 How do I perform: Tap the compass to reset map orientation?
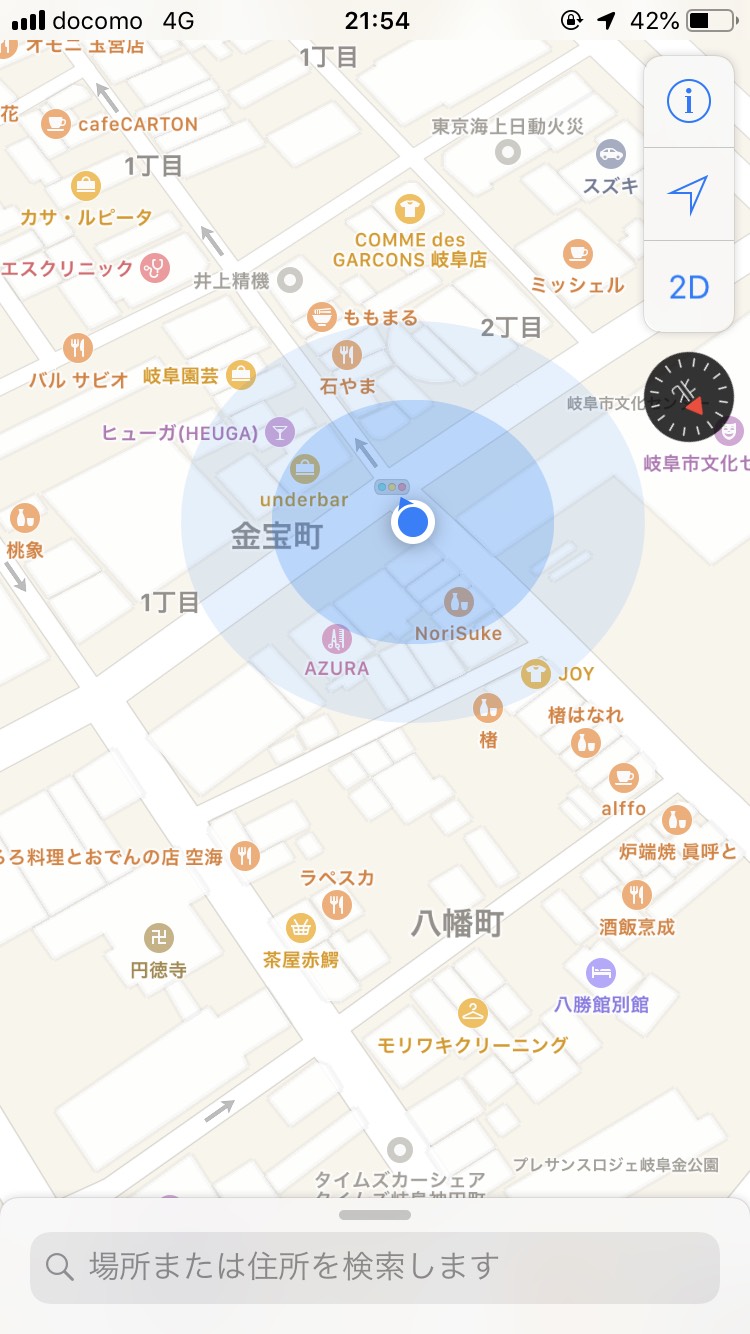click(x=689, y=396)
